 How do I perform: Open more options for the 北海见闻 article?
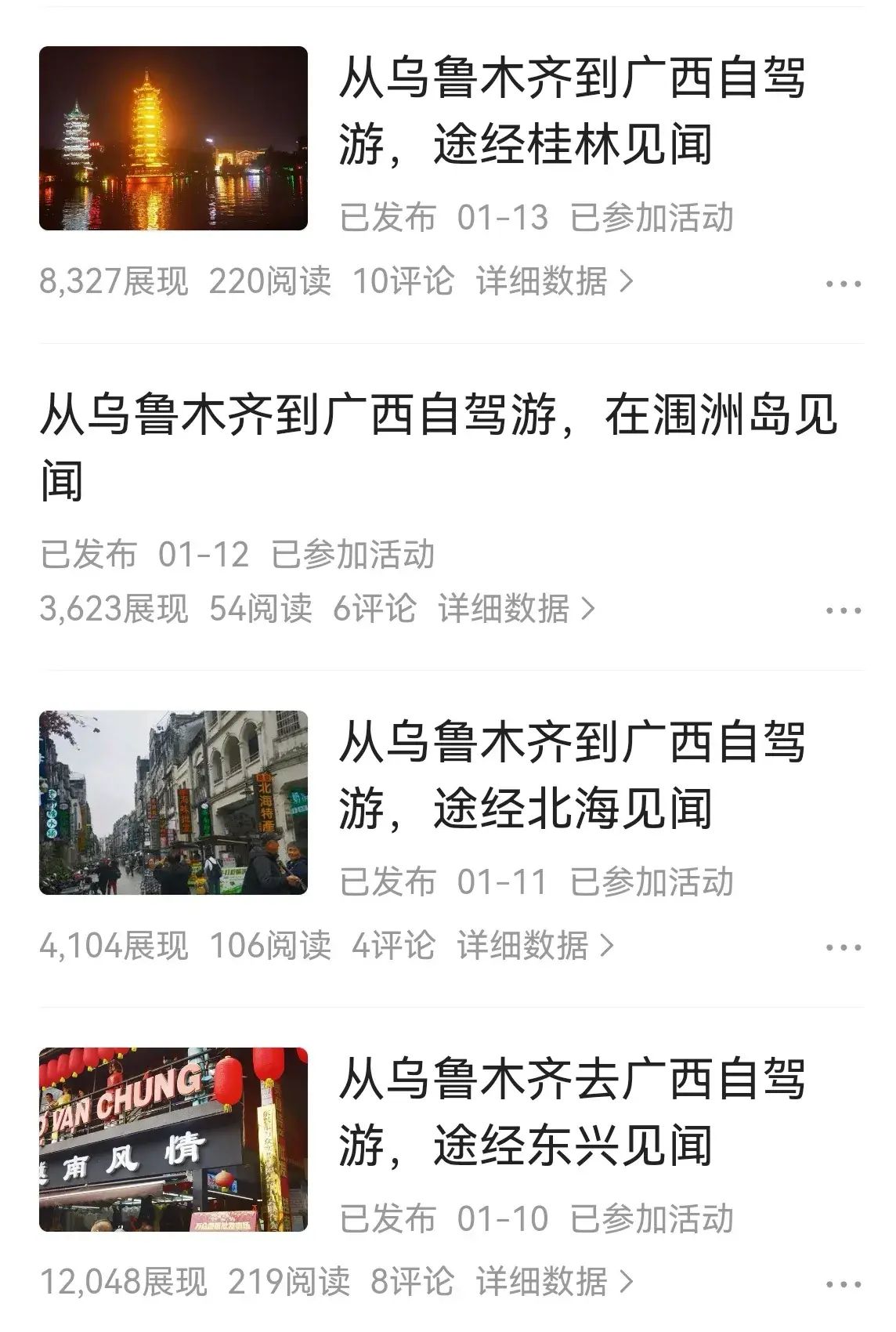tap(844, 948)
